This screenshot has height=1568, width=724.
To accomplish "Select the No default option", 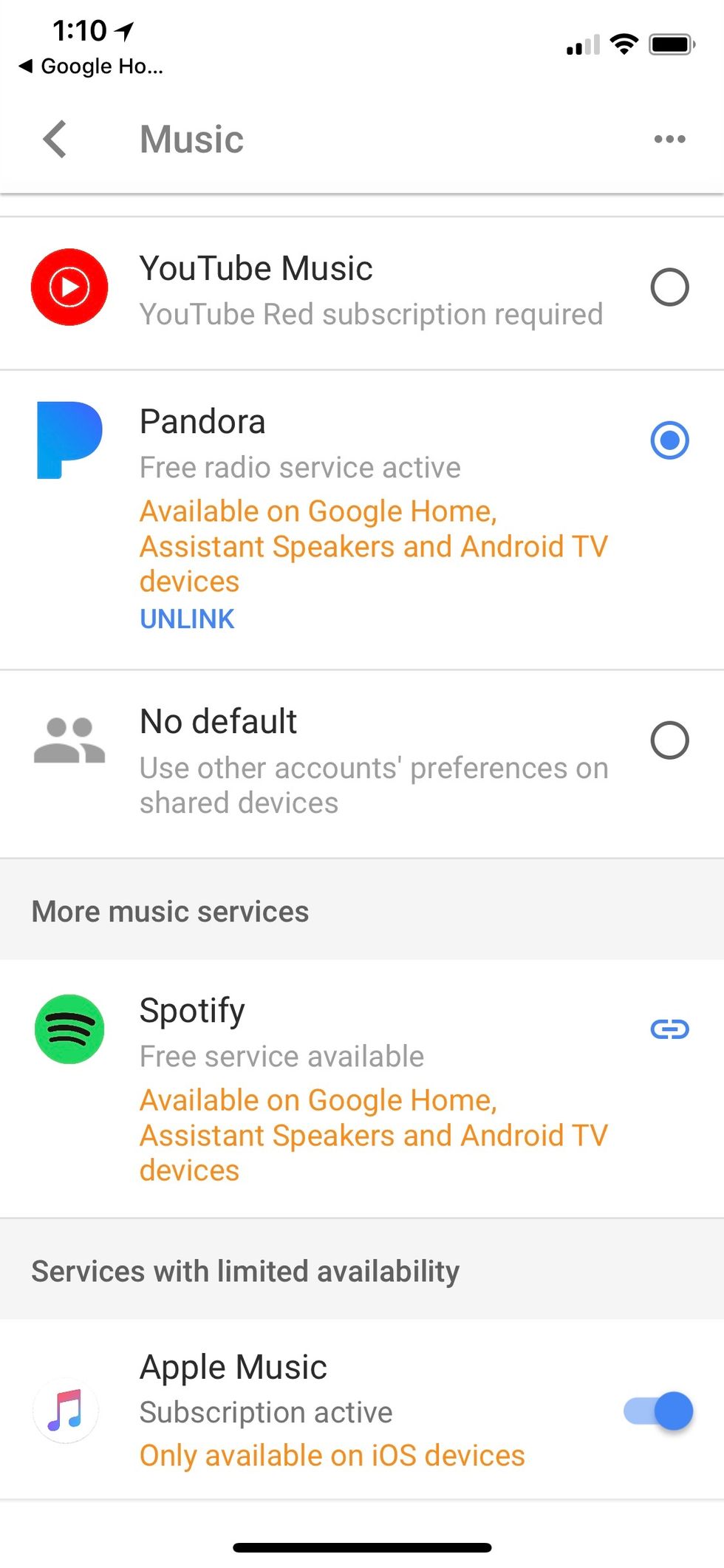I will pyautogui.click(x=669, y=740).
